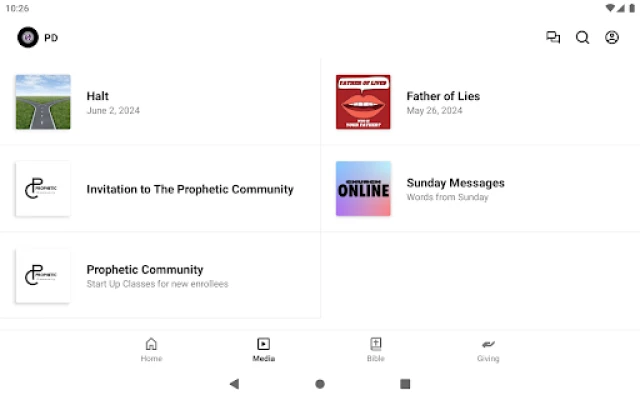Screen dimensions: 640x400
Task: Select the Media tab
Action: pos(263,349)
